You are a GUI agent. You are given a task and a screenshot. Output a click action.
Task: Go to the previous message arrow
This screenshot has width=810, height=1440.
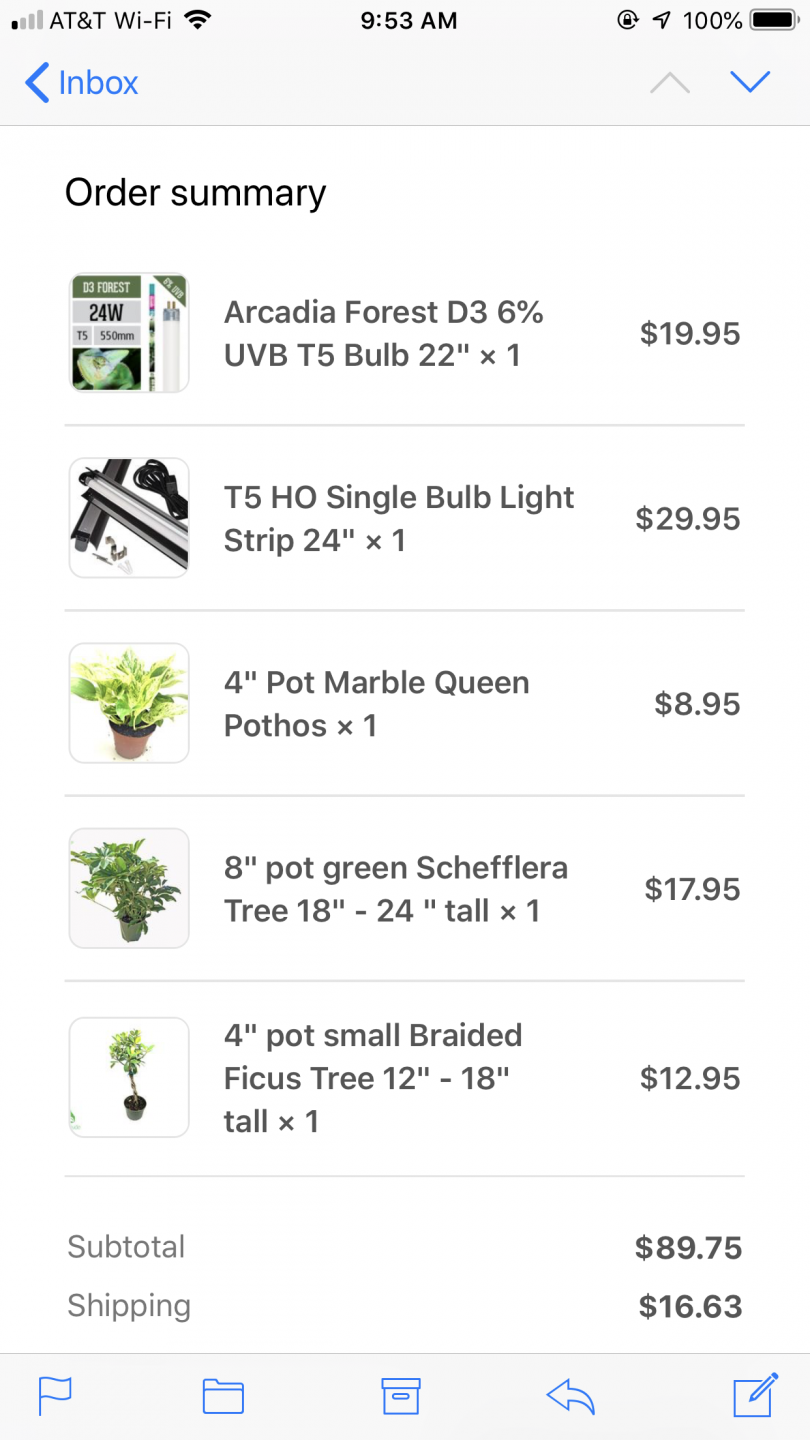[x=669, y=83]
